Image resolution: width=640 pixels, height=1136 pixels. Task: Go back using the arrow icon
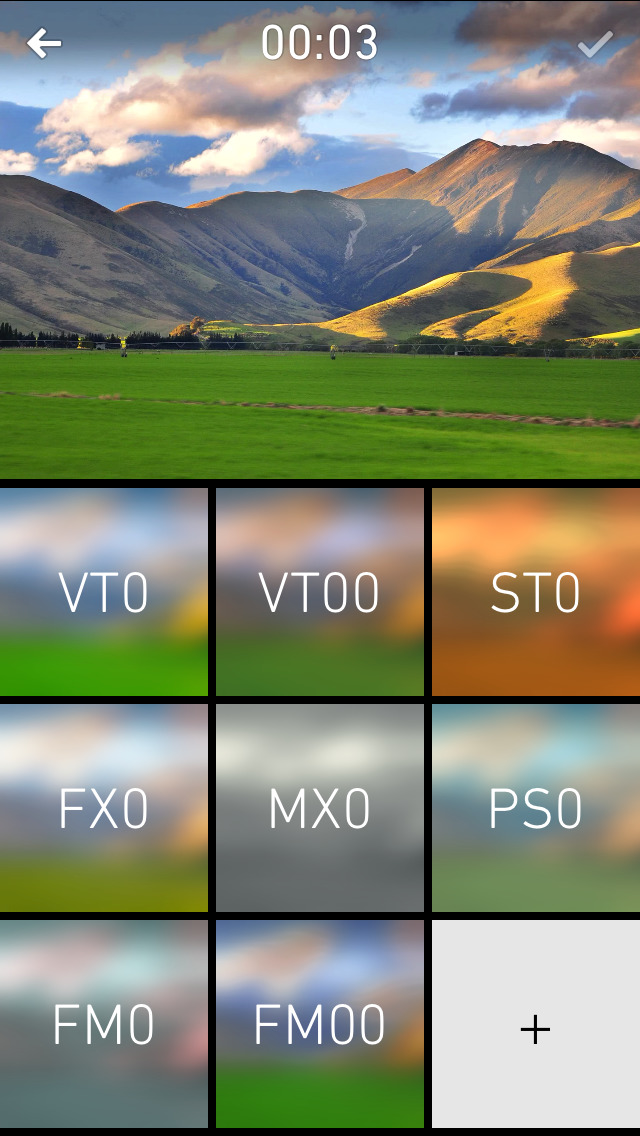pyautogui.click(x=44, y=43)
